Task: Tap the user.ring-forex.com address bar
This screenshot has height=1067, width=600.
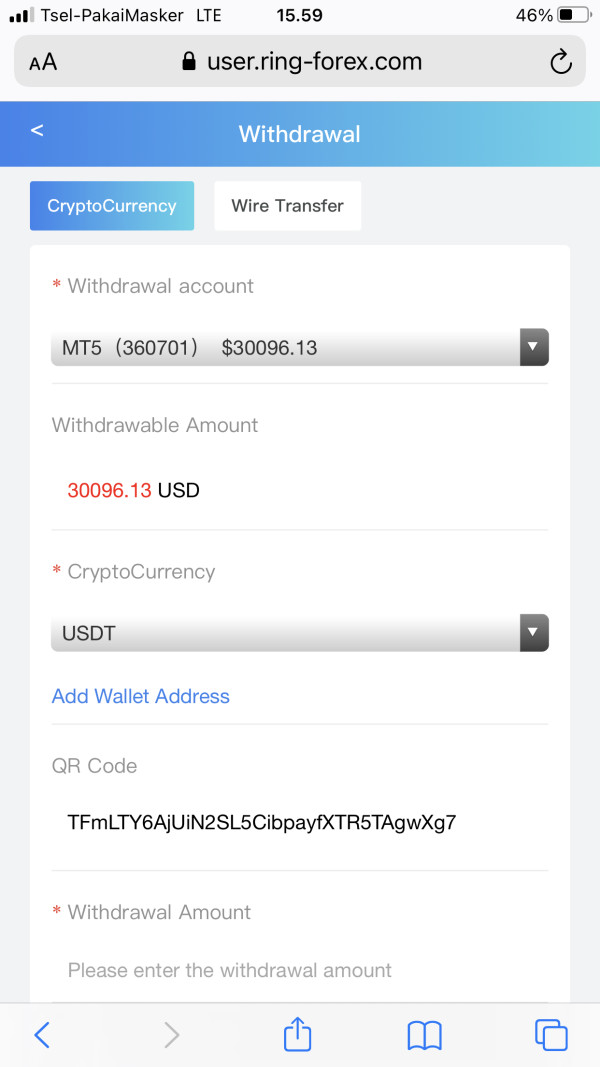Action: [300, 62]
